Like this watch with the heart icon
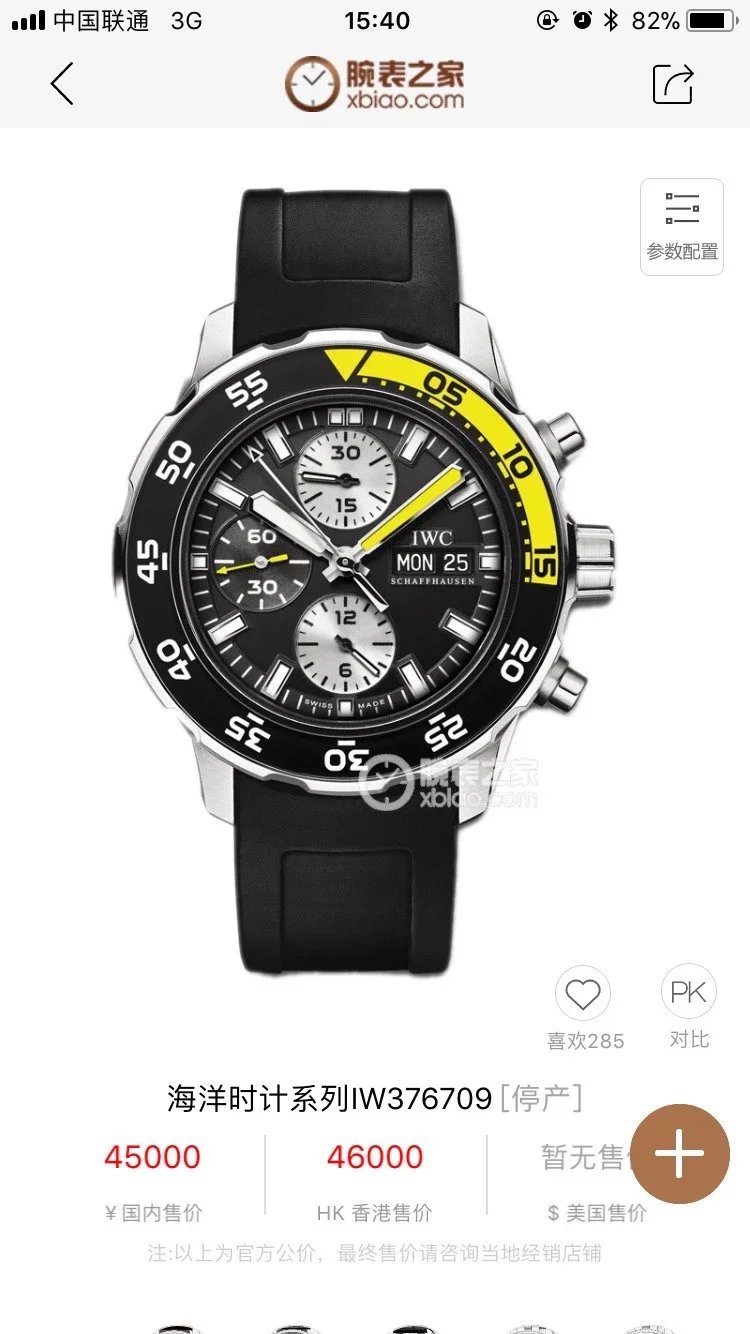 tap(584, 996)
